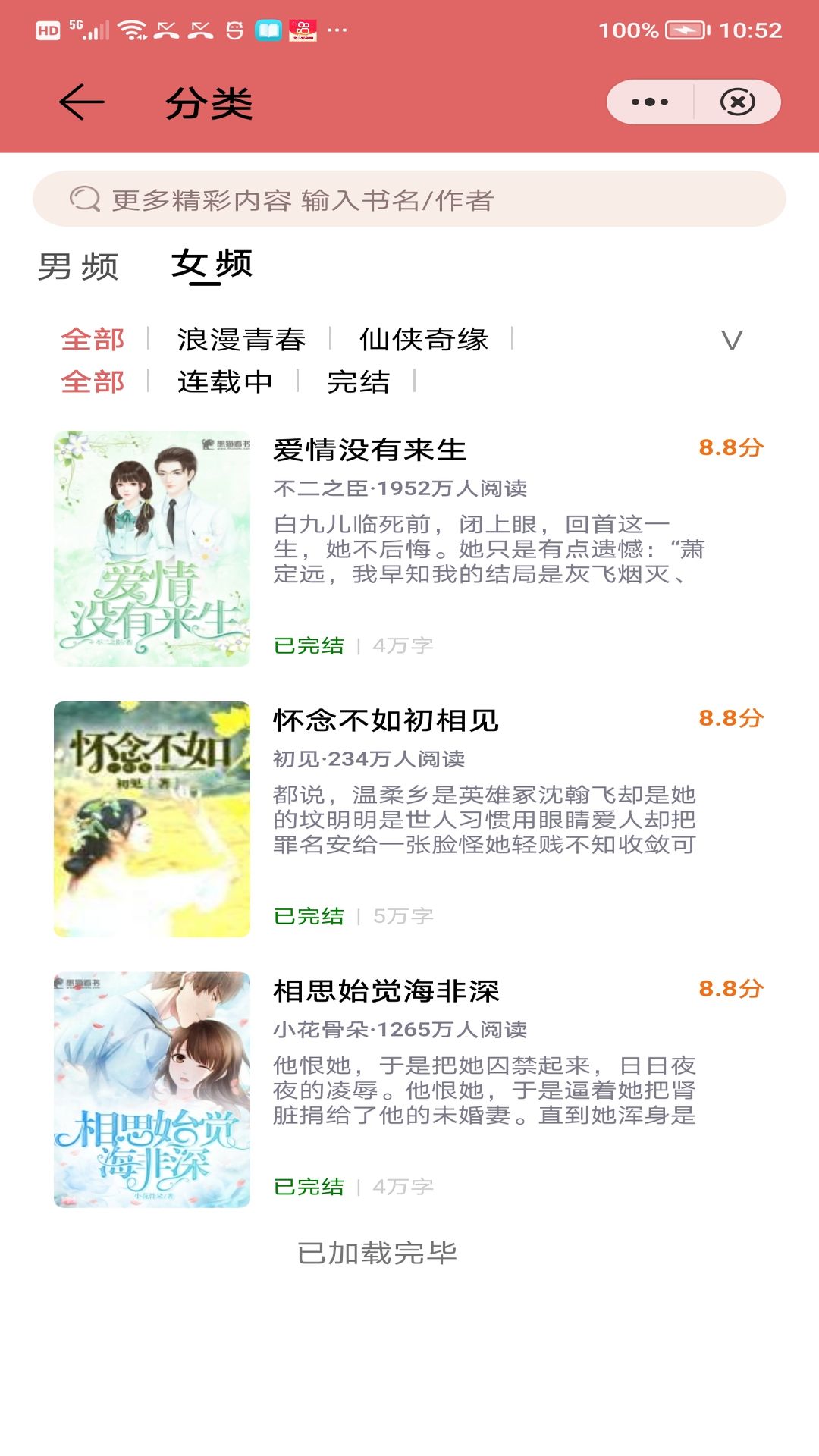Viewport: 819px width, 1456px height.
Task: Open the book 爱情没有来生
Action: (369, 450)
